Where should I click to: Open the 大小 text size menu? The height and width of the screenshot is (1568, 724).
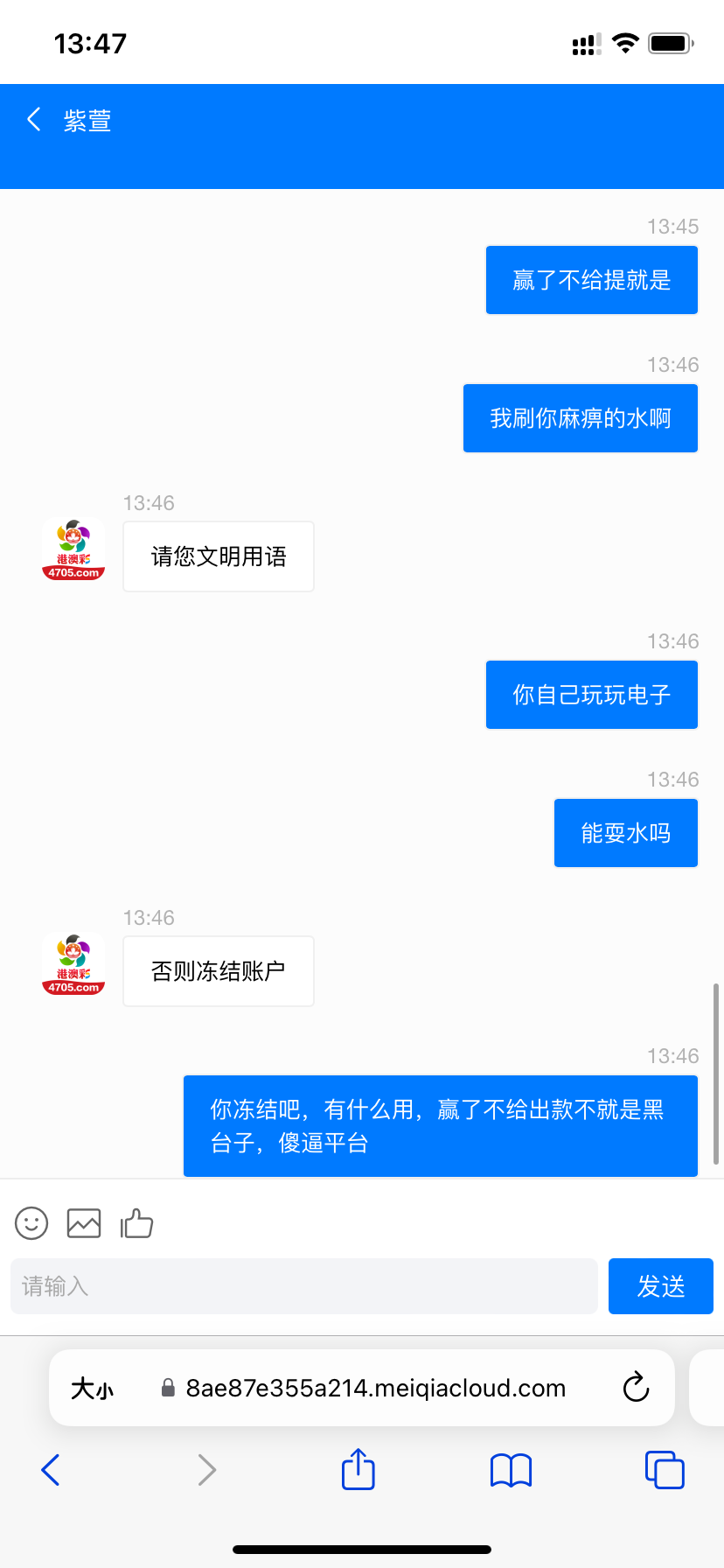click(x=90, y=1388)
